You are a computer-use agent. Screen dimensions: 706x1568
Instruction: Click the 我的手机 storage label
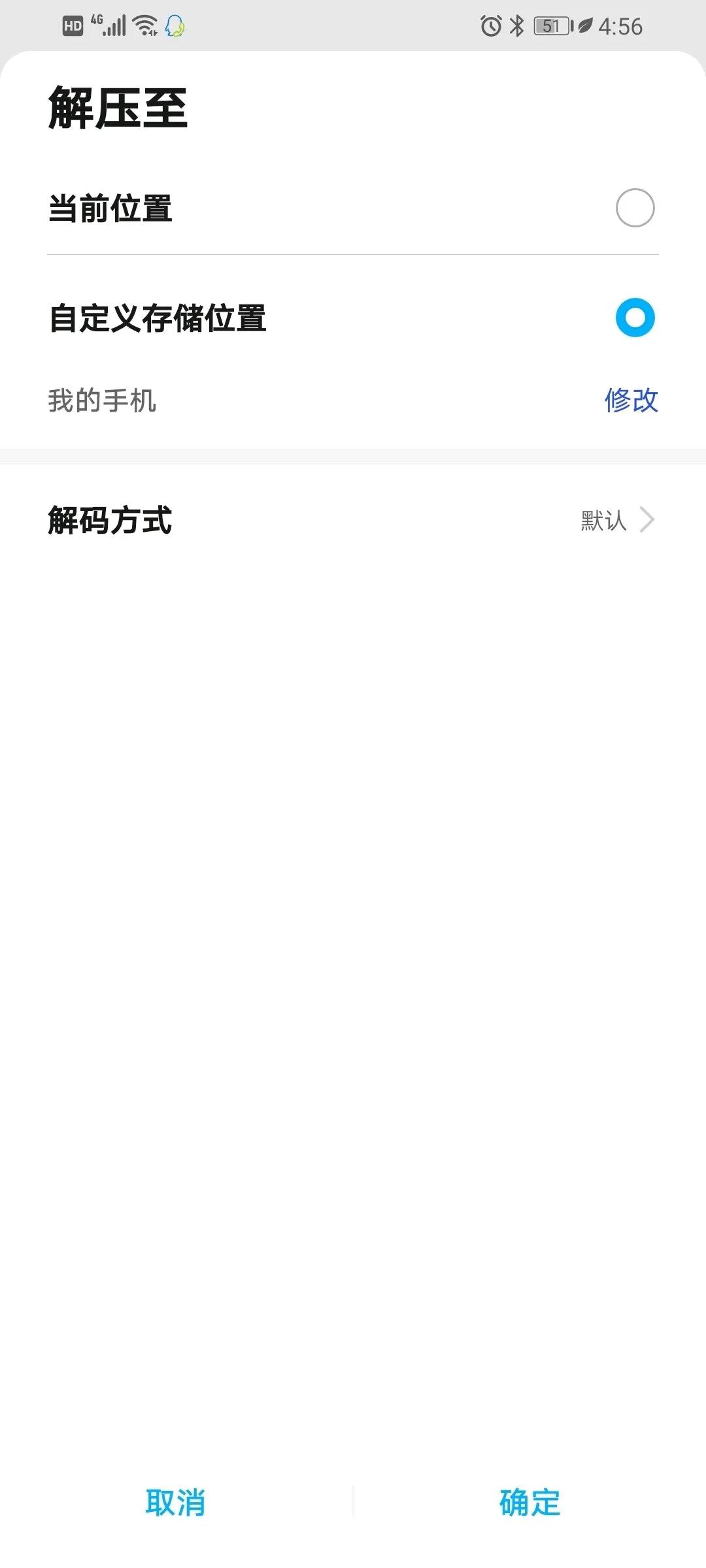103,400
